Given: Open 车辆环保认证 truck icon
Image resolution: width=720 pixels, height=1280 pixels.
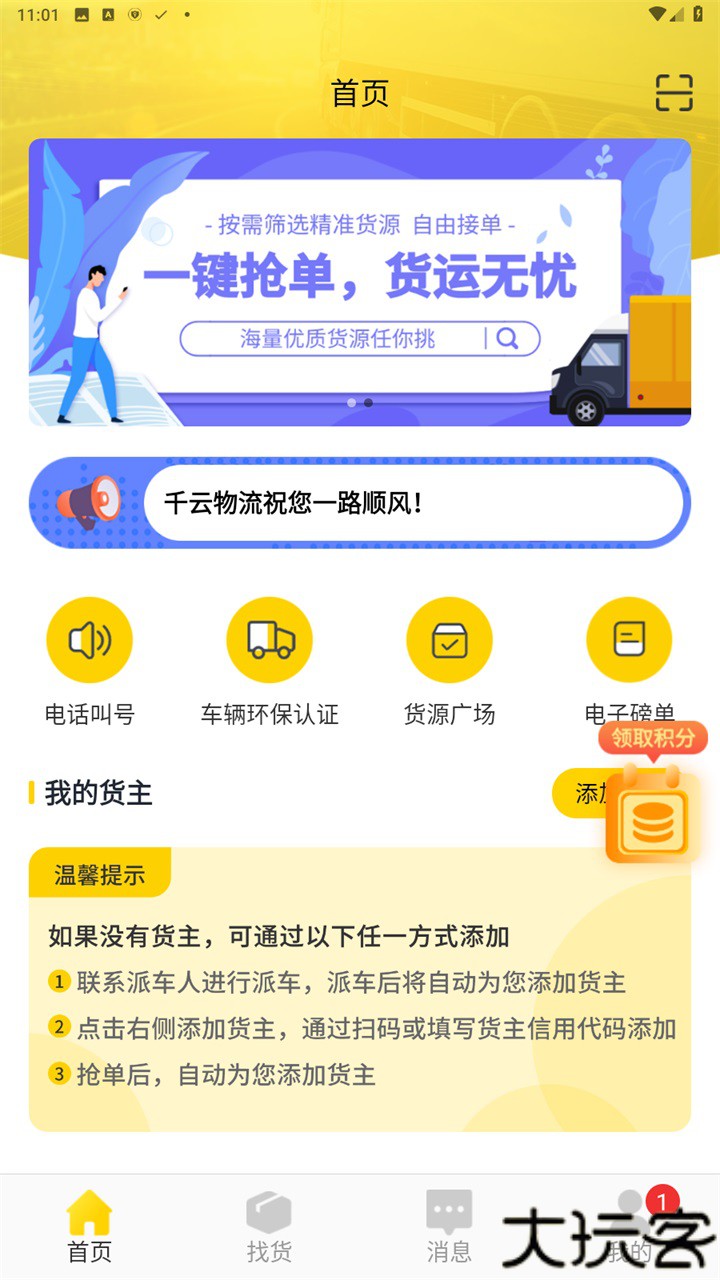Looking at the screenshot, I should click(x=270, y=639).
